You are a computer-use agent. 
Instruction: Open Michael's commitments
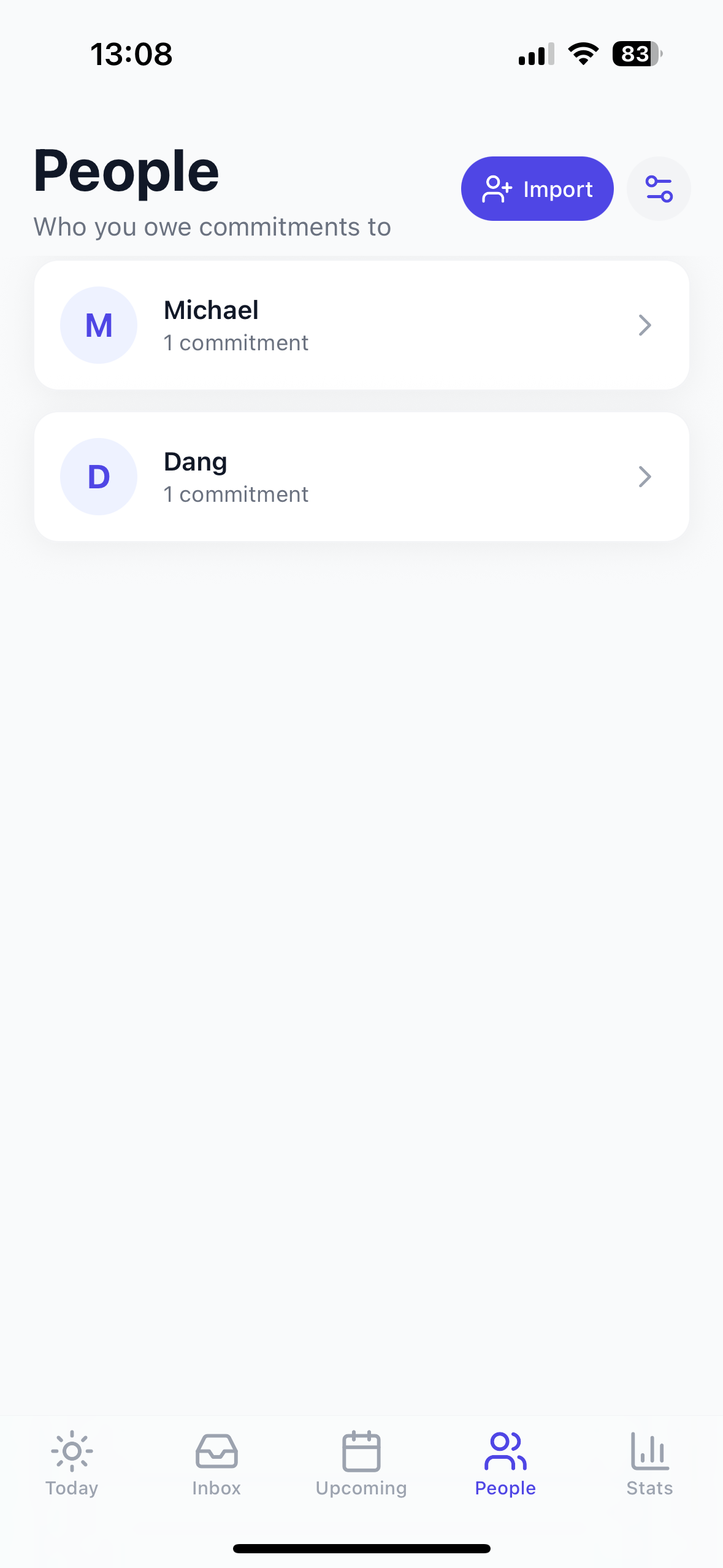point(361,325)
